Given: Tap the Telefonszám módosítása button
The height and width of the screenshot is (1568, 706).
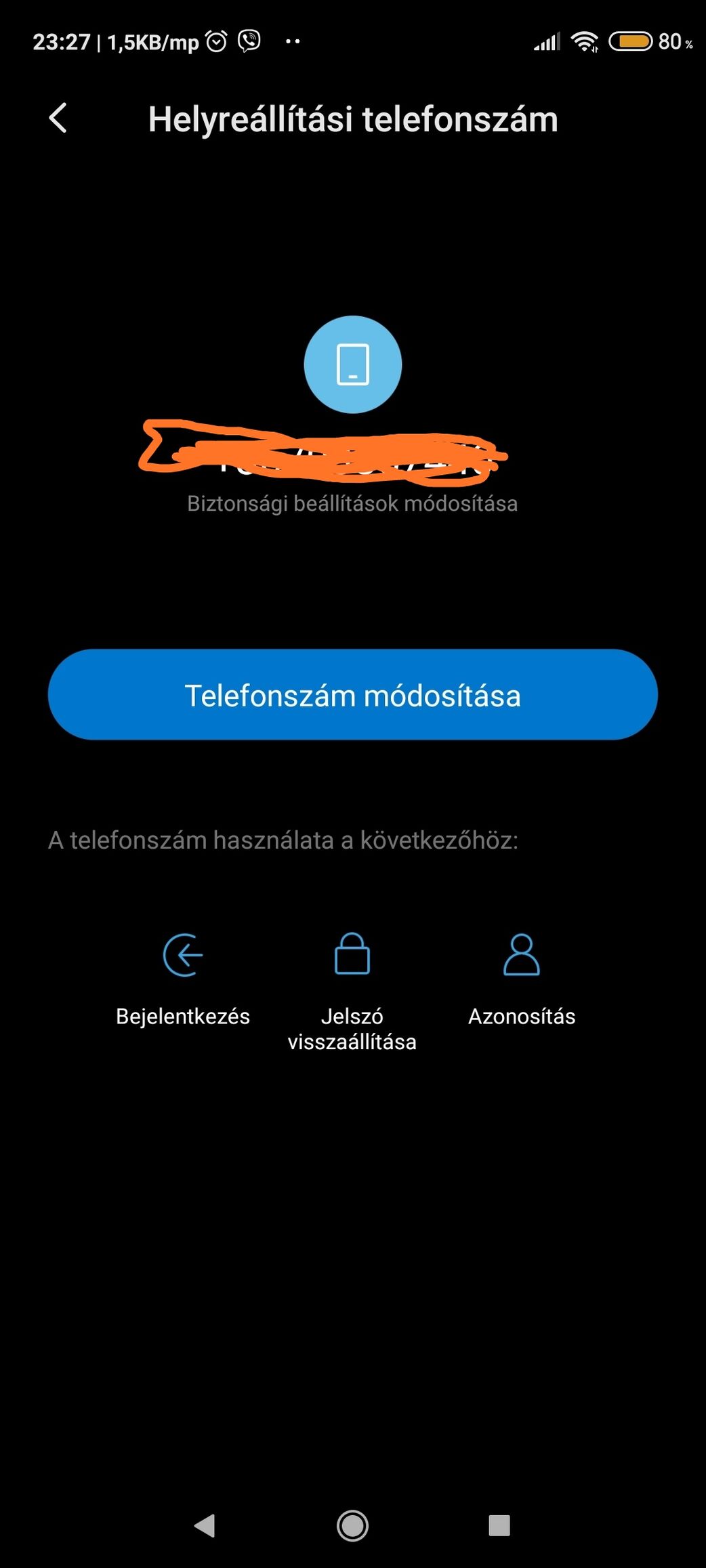Looking at the screenshot, I should (352, 695).
